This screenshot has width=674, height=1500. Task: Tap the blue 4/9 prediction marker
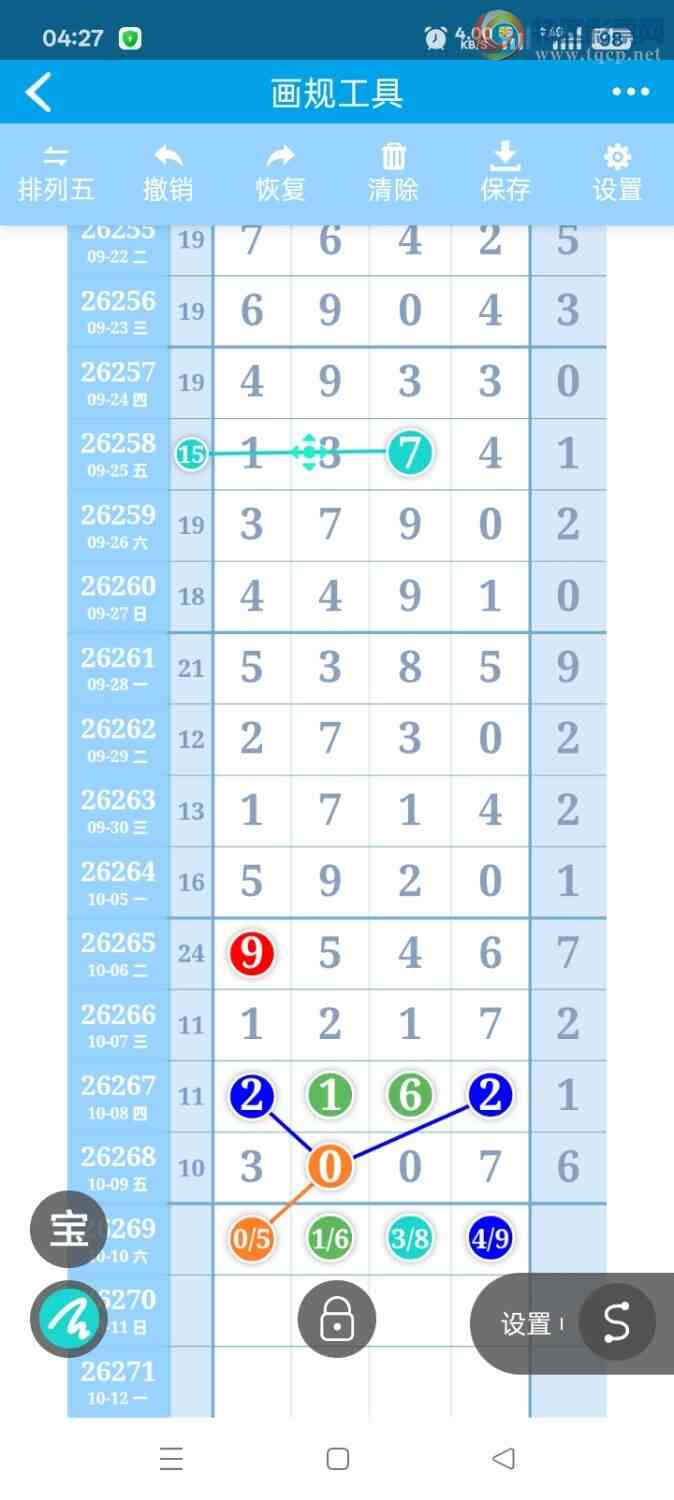point(490,1239)
